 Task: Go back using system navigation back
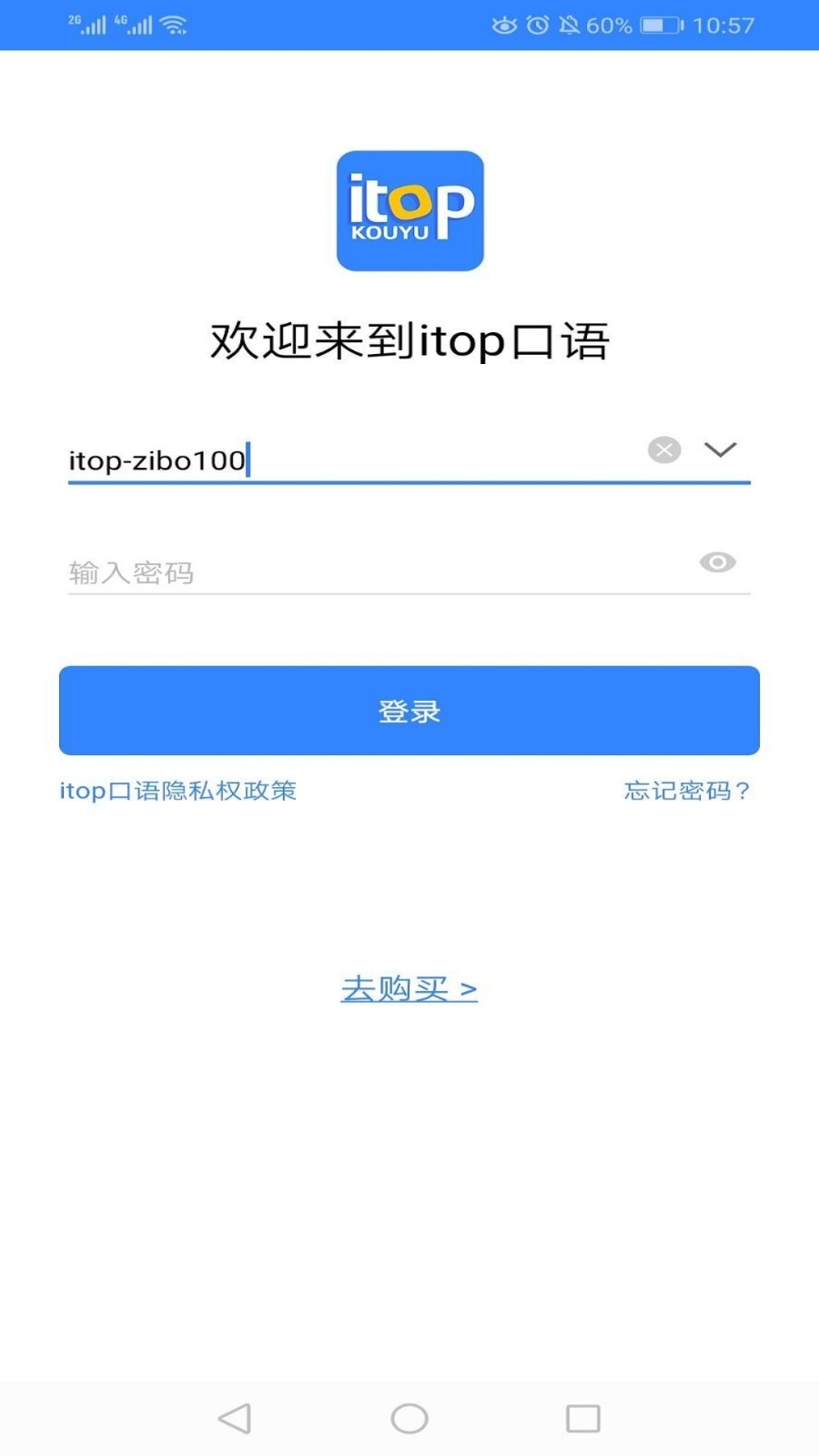point(235,1418)
